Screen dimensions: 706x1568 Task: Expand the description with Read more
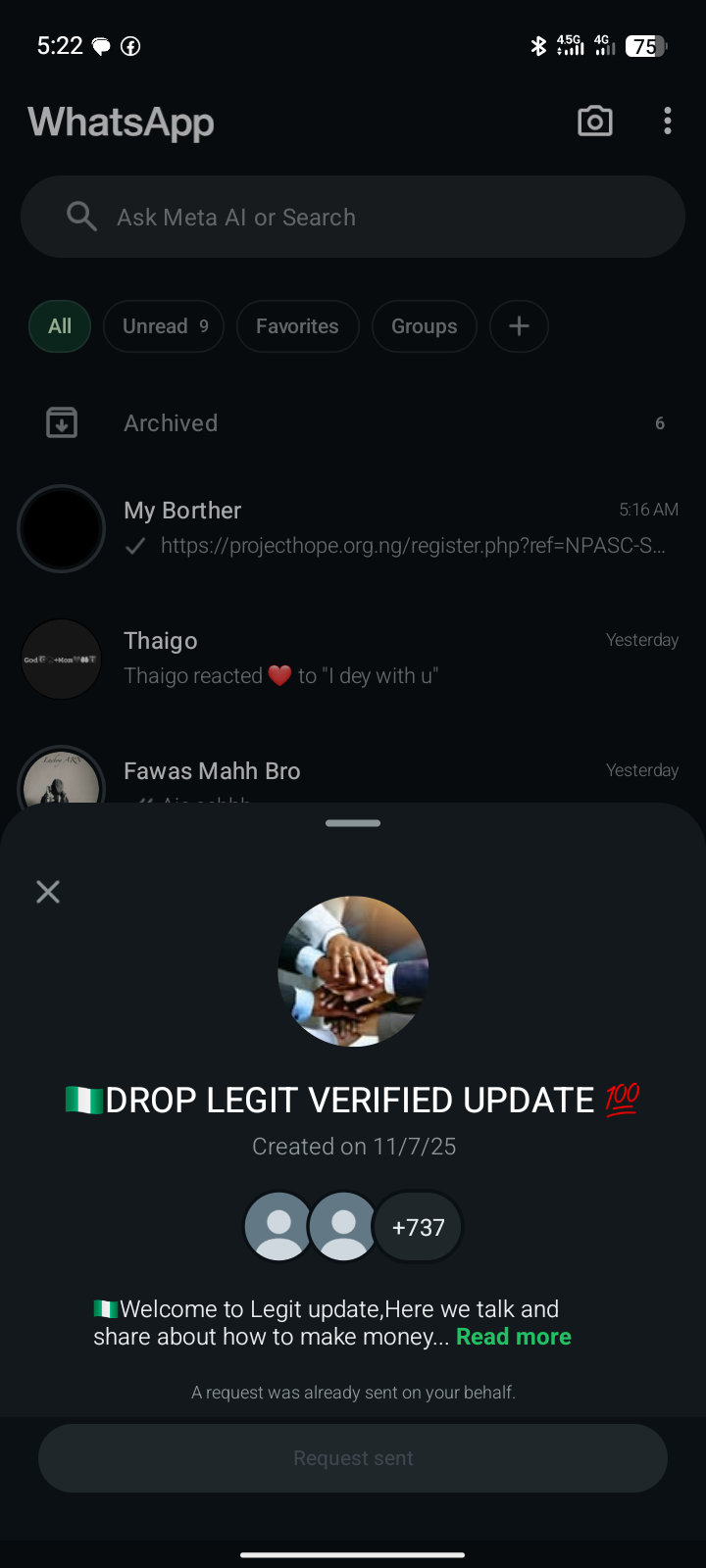pyautogui.click(x=513, y=1337)
